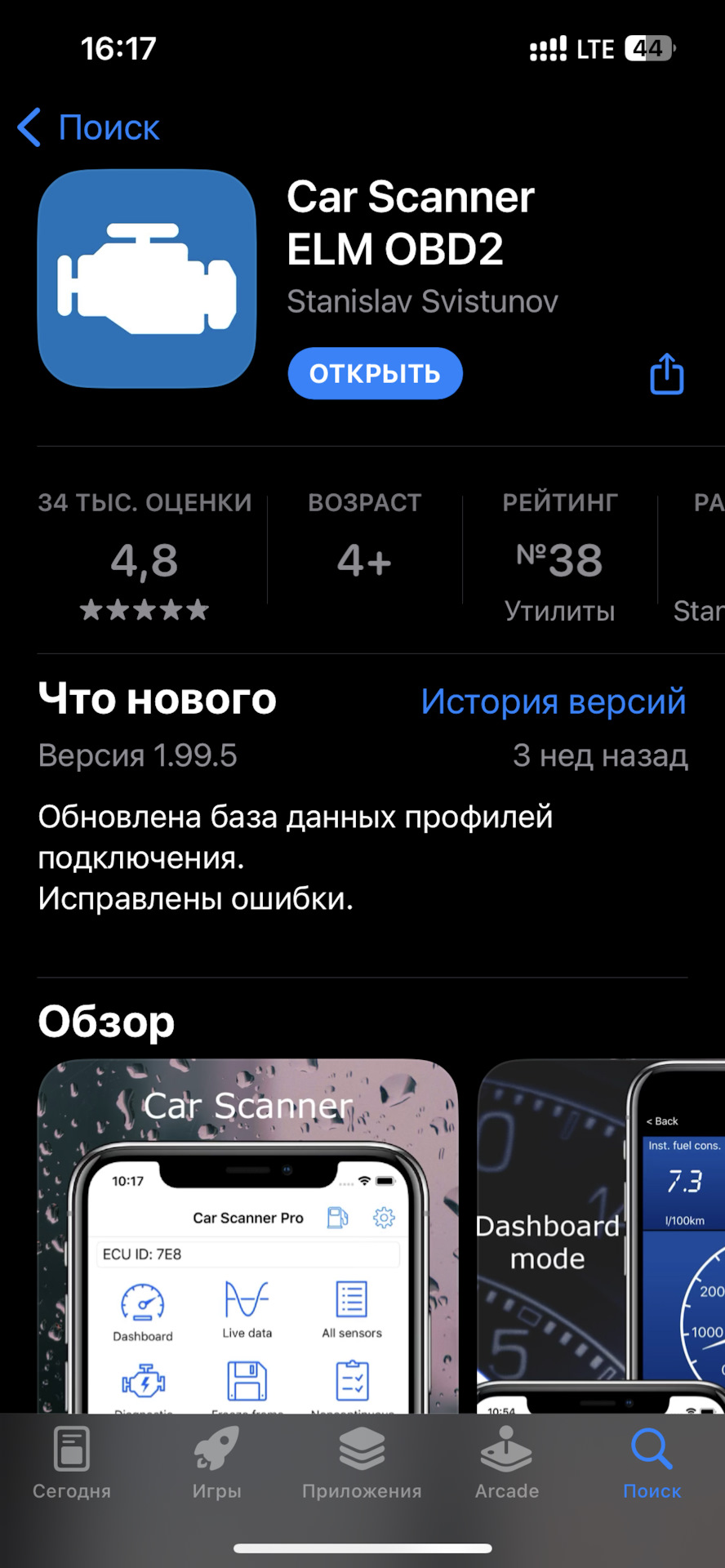Screen dimensions: 725x1568
Task: Tap the ОТКРЫТЬ button
Action: coord(375,374)
